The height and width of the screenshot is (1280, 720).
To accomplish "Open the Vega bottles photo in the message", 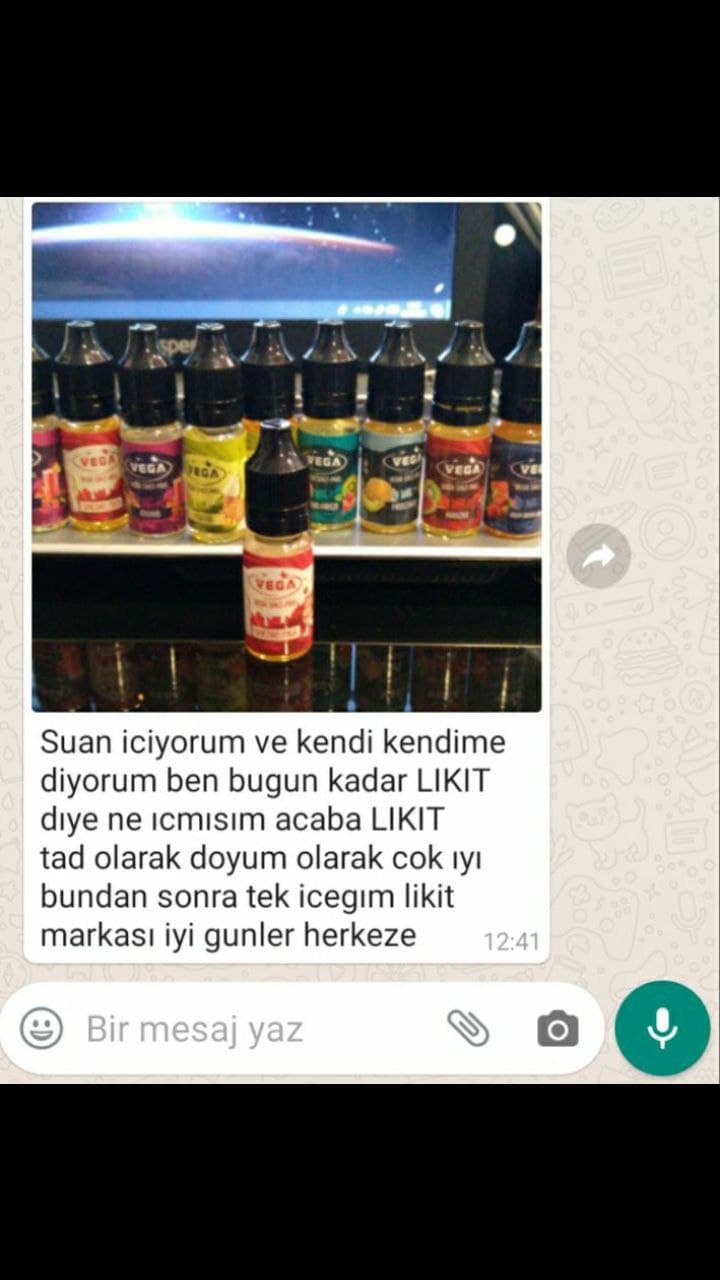I will coord(286,456).
